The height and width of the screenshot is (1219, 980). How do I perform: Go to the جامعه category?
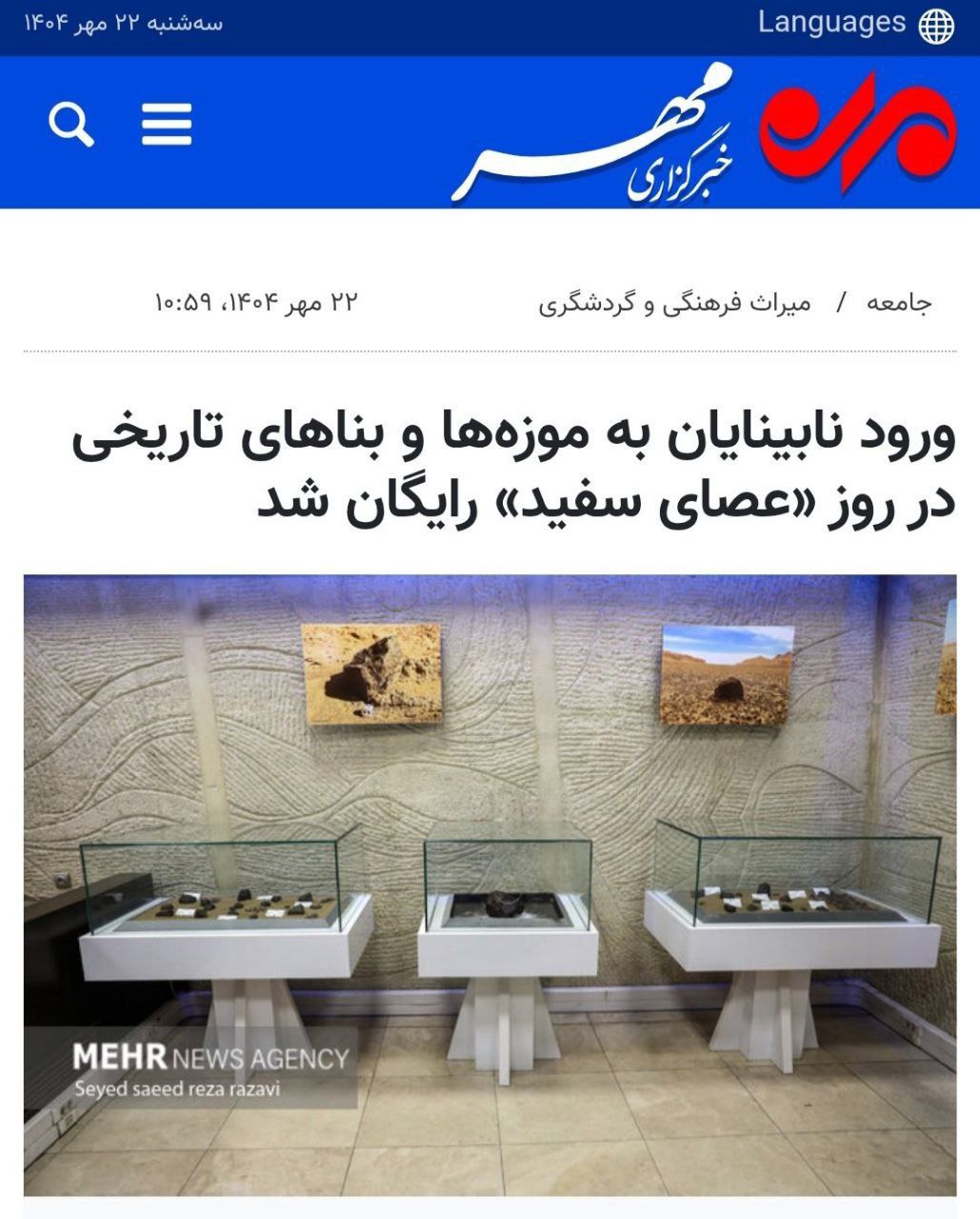click(898, 303)
